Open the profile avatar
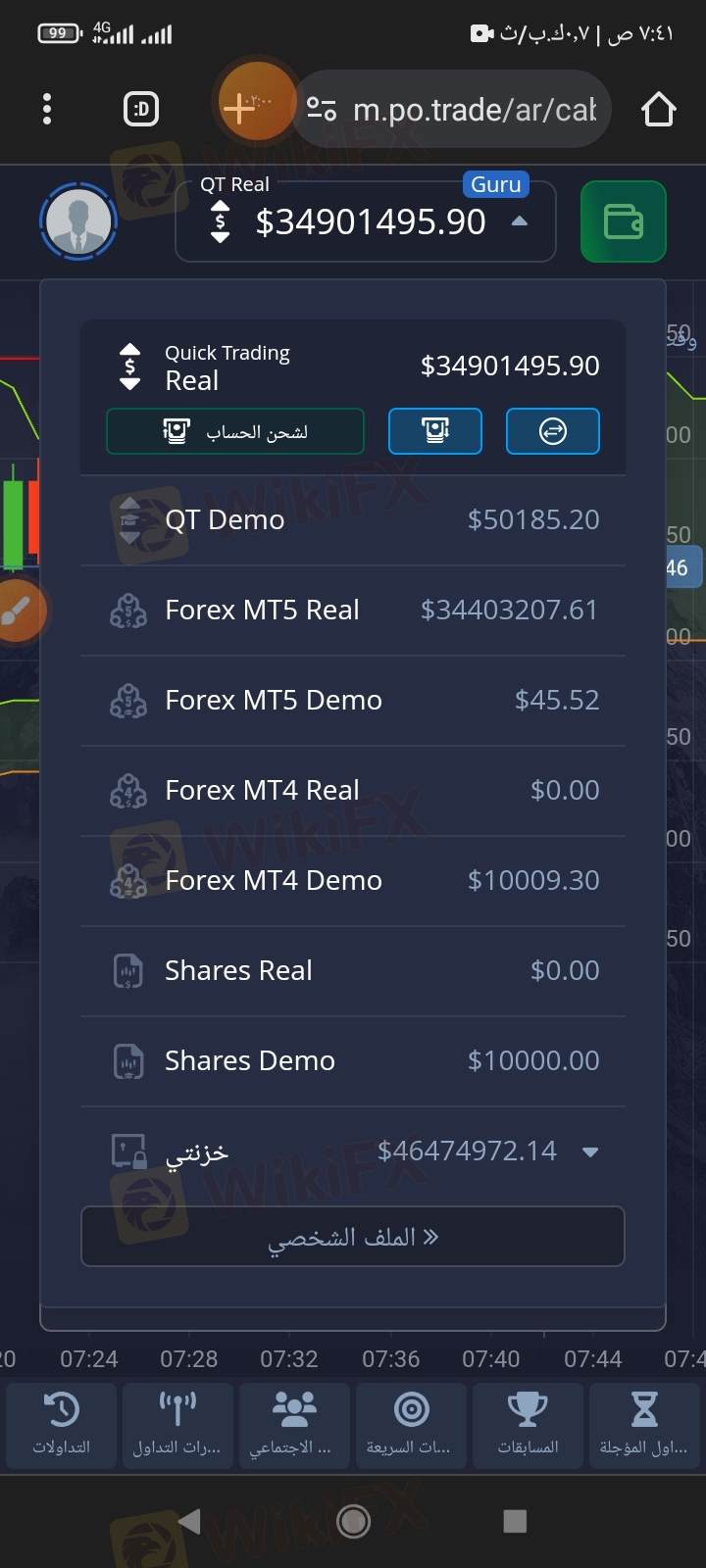Viewport: 706px width, 1568px height. tap(78, 221)
